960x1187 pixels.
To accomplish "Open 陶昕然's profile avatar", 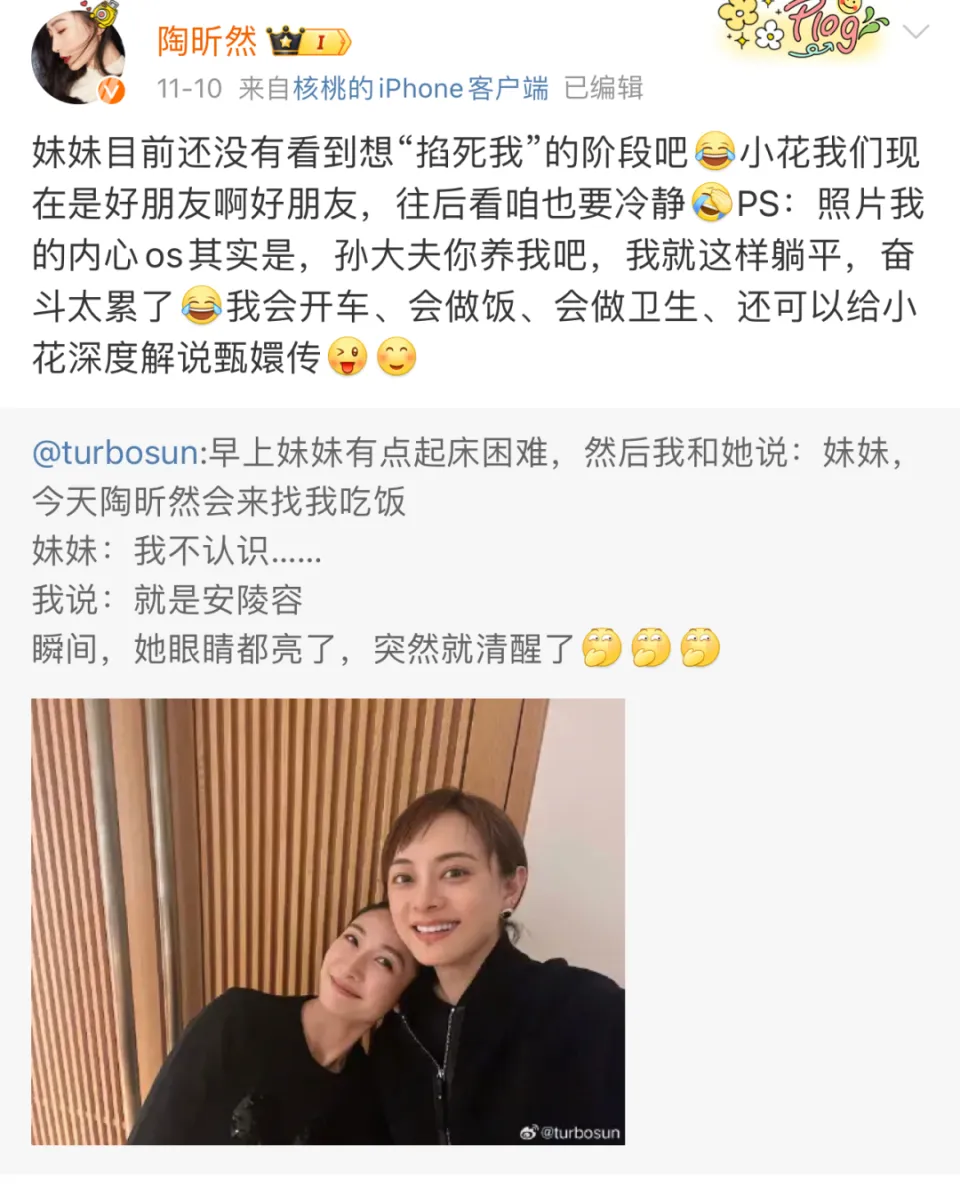I will coord(78,56).
